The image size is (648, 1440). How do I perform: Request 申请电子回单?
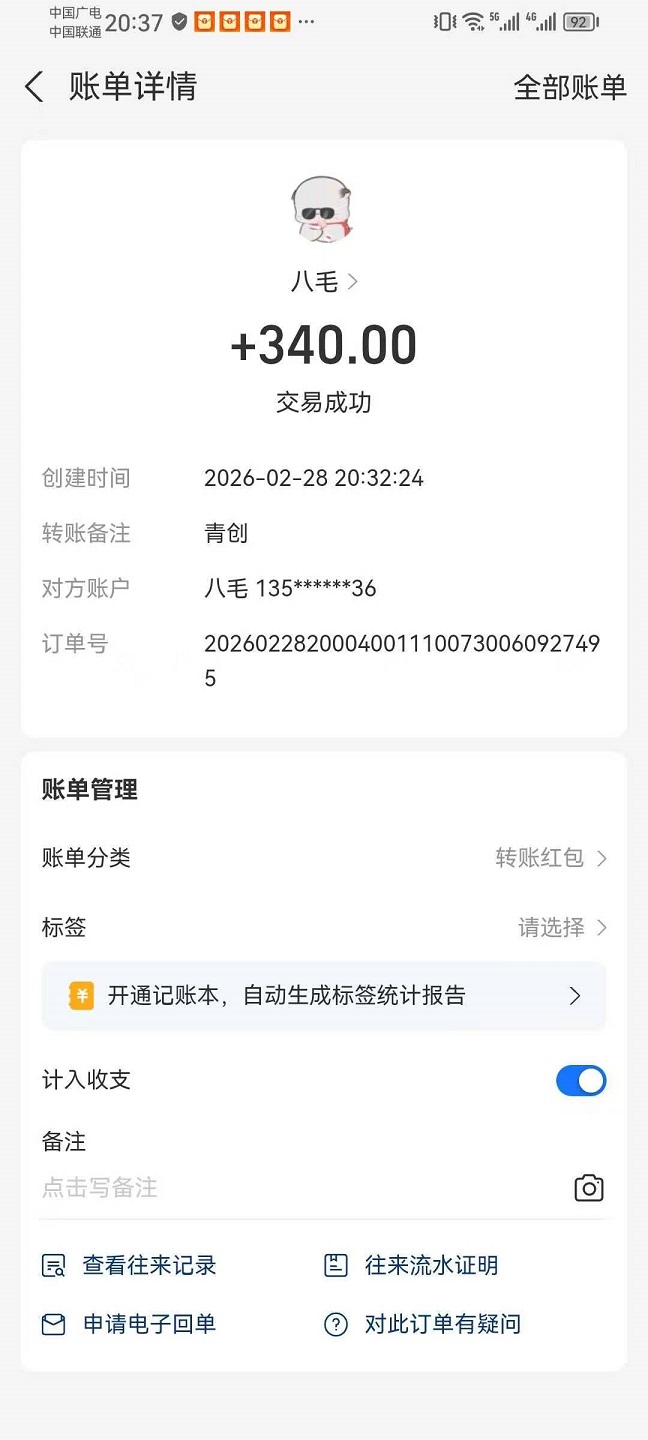coord(129,1325)
